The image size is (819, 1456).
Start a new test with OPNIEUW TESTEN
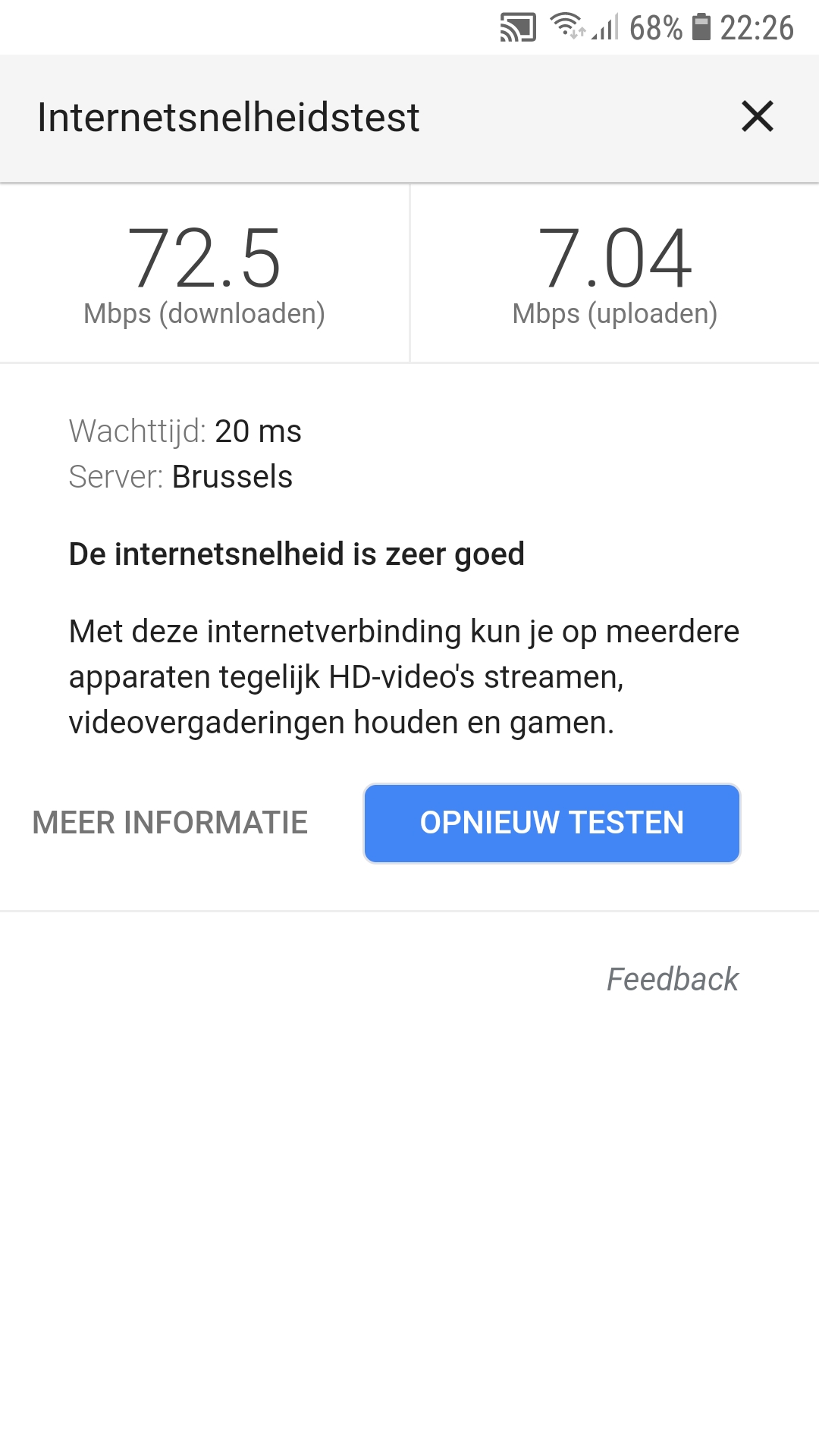pos(551,823)
